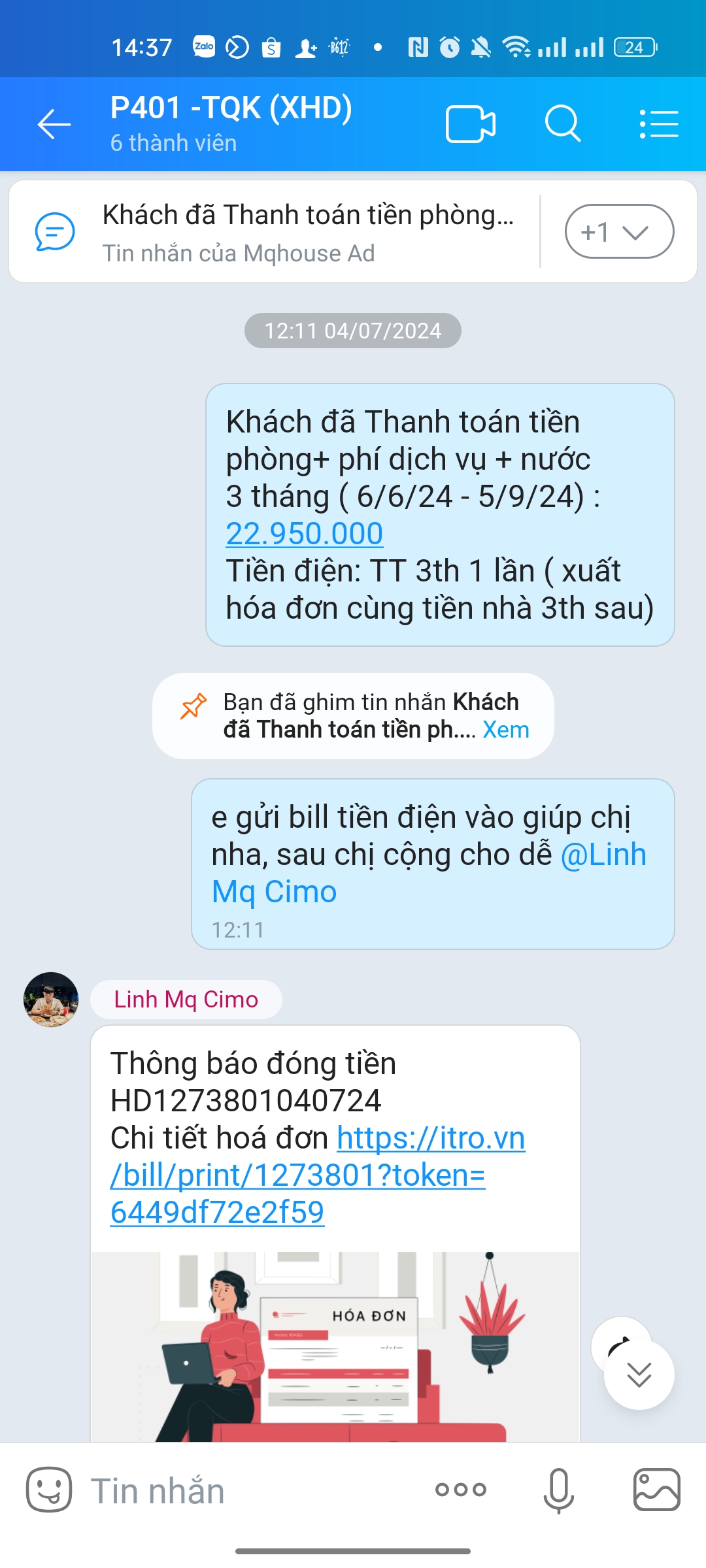Open the sticker and emoji picker
The height and width of the screenshot is (1568, 706).
pos(48,1490)
